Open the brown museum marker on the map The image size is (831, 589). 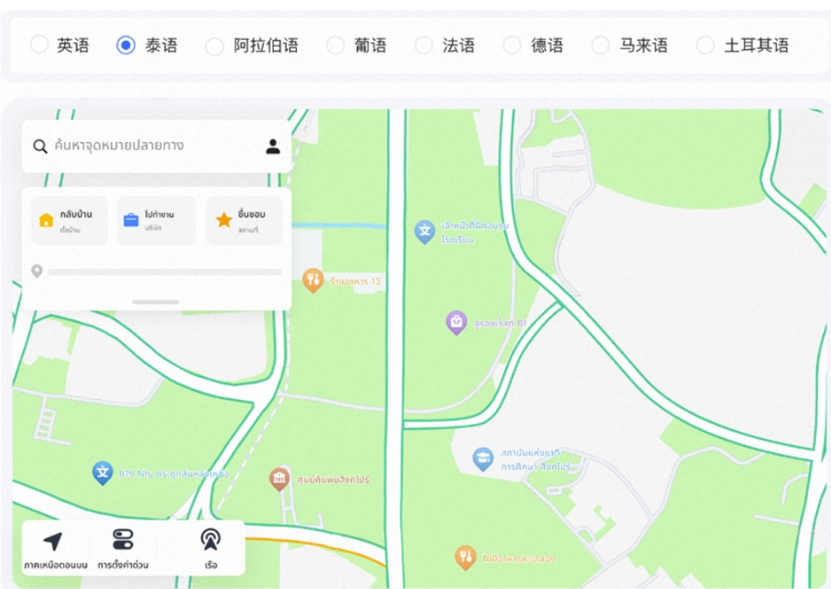coord(279,479)
